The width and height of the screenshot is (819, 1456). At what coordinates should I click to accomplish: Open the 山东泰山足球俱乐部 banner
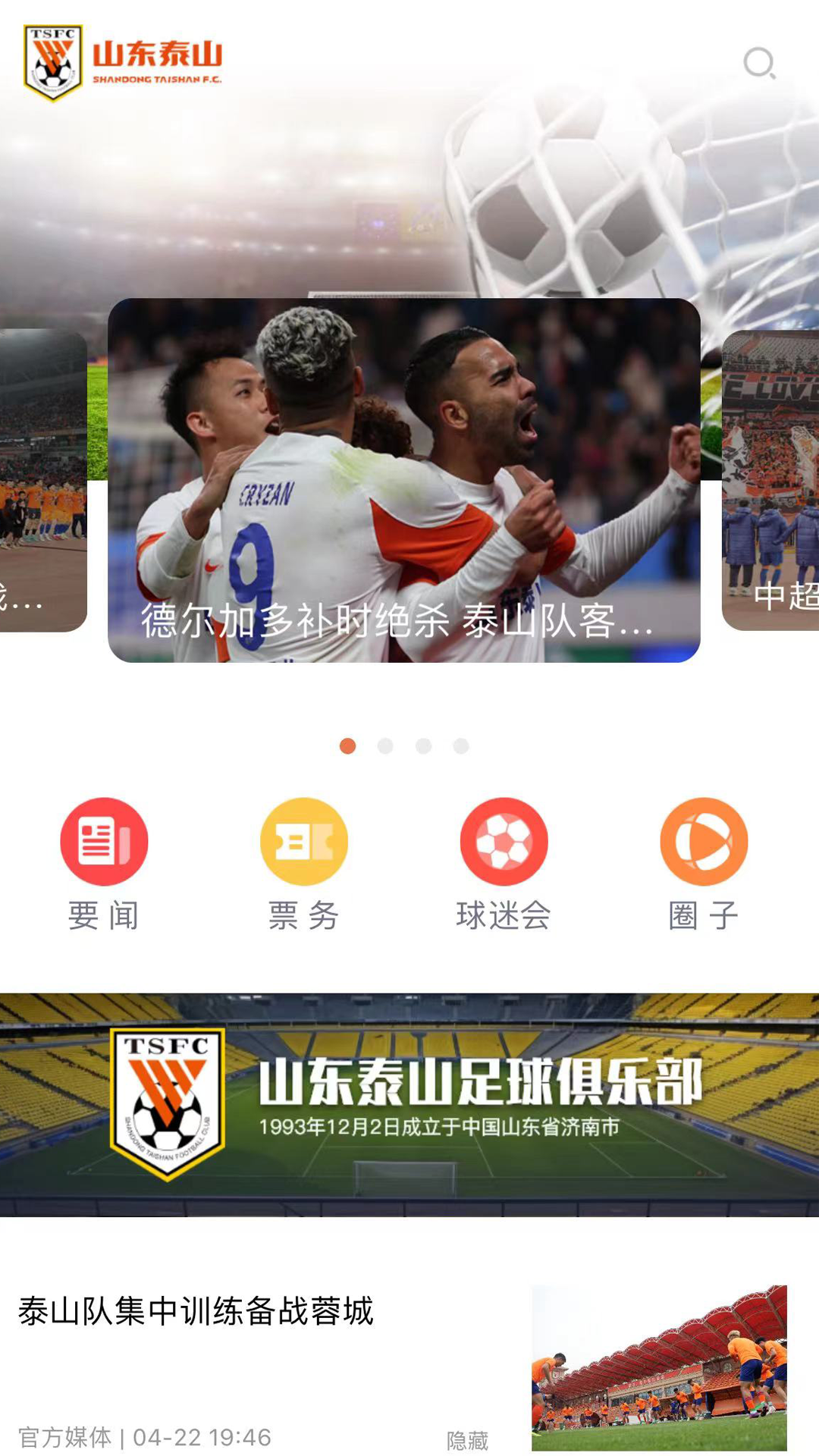point(409,1104)
